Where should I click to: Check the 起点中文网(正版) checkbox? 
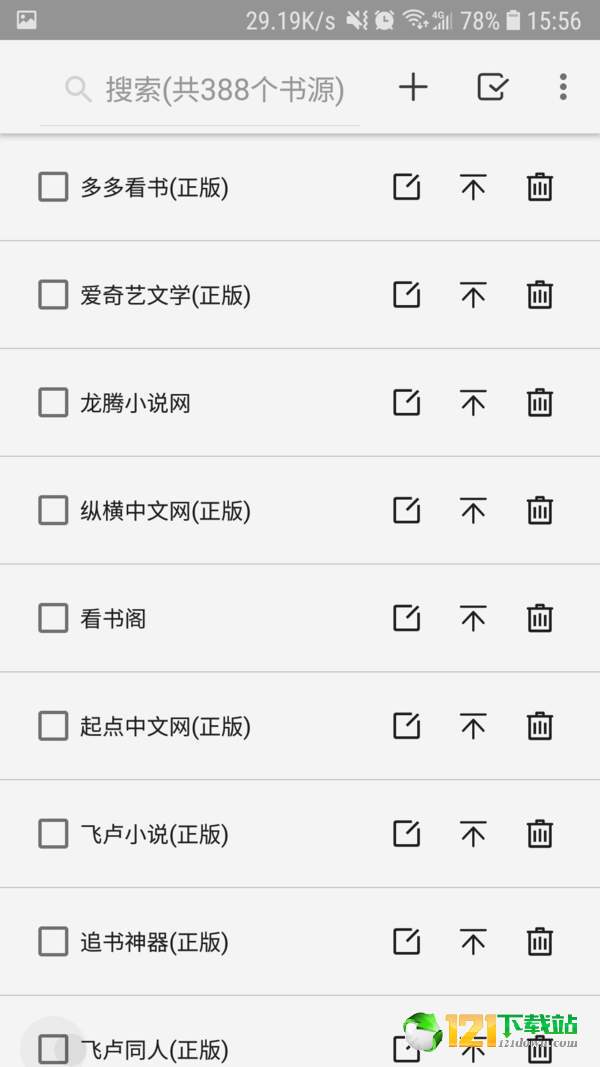point(53,726)
